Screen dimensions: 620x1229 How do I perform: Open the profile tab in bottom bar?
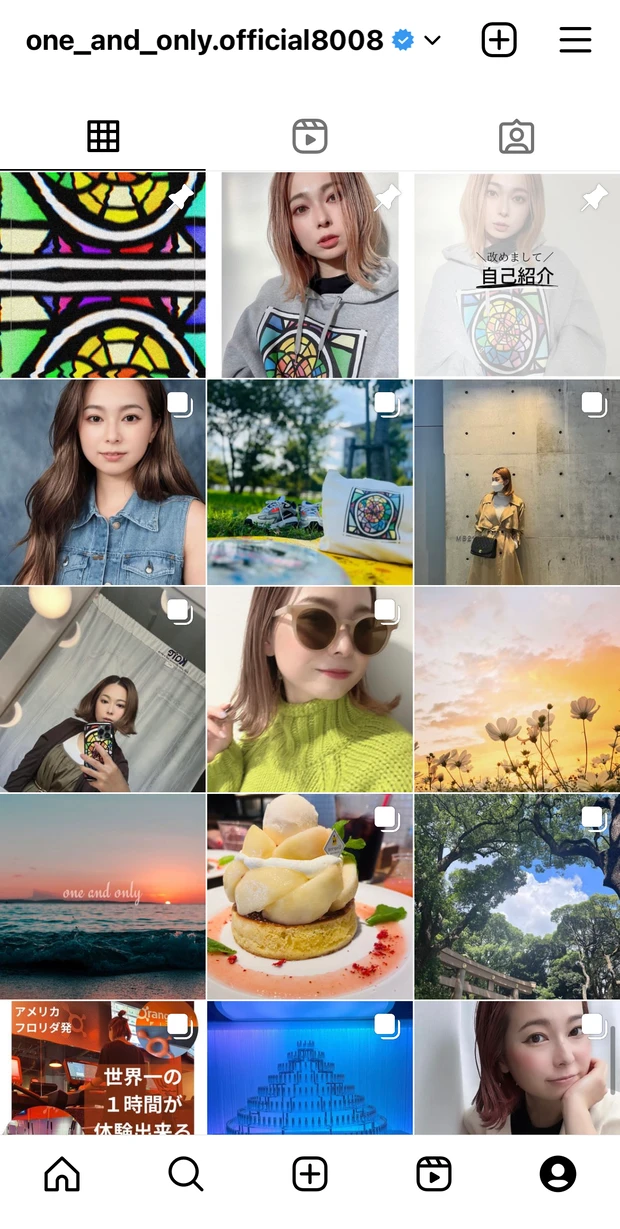[558, 1174]
